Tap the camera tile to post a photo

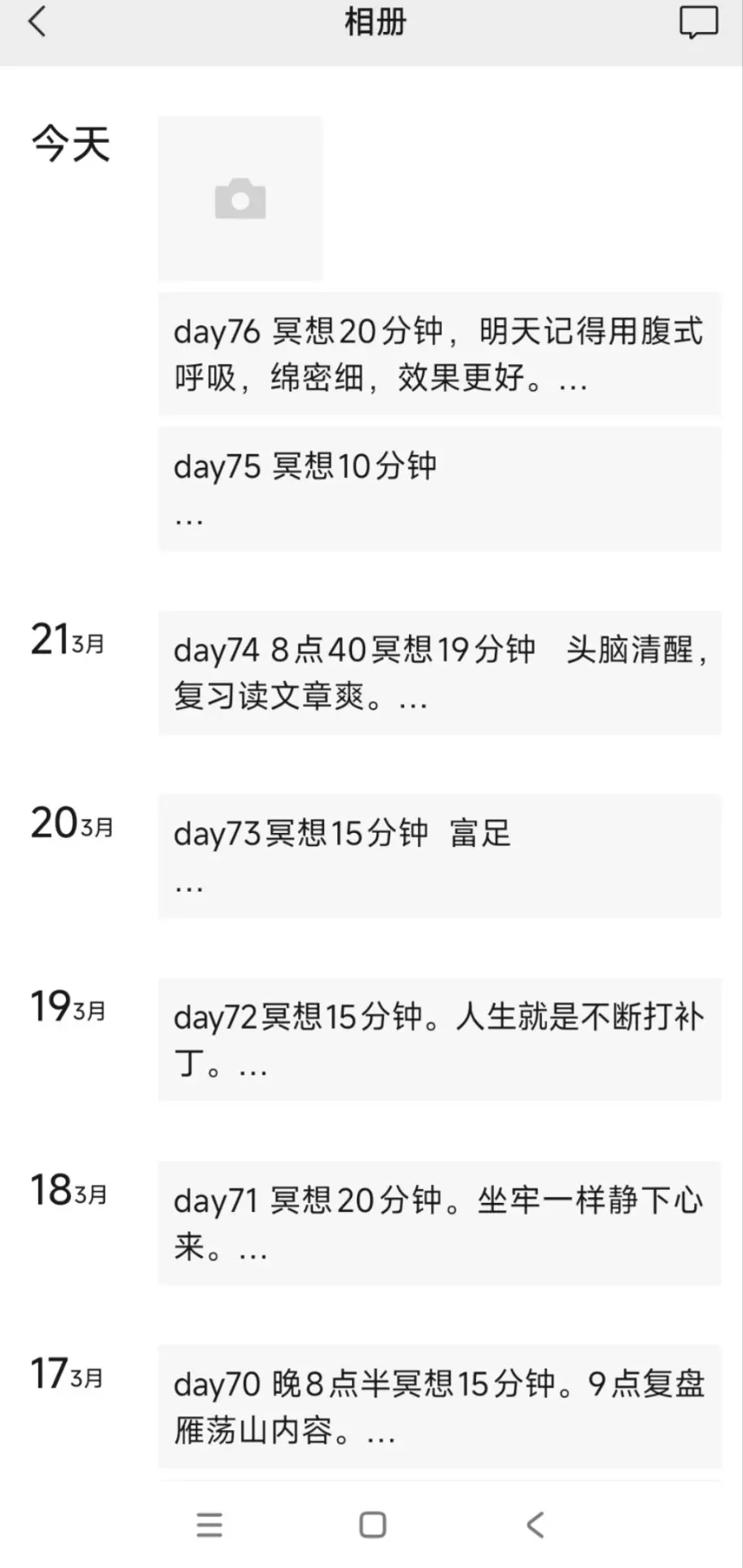click(x=240, y=198)
